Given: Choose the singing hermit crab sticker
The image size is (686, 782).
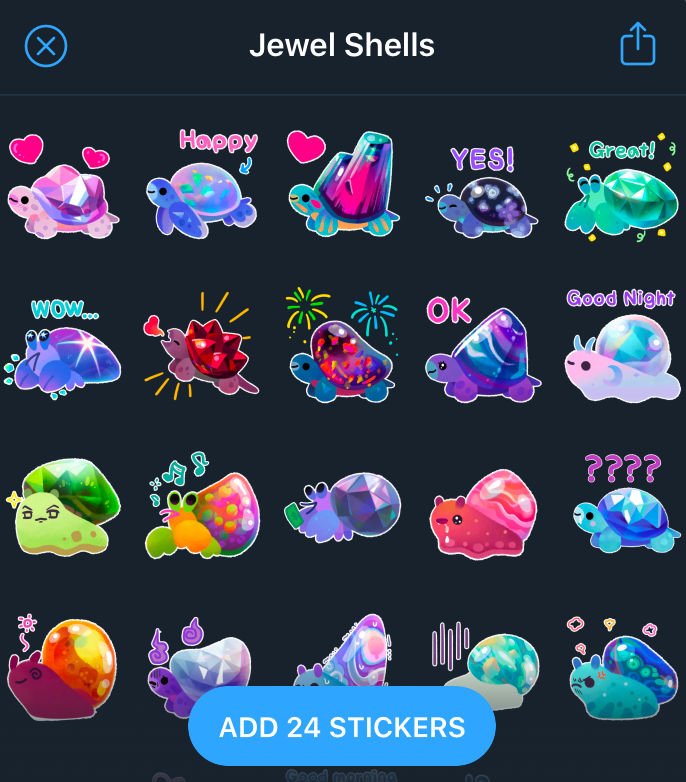Looking at the screenshot, I should [202, 506].
